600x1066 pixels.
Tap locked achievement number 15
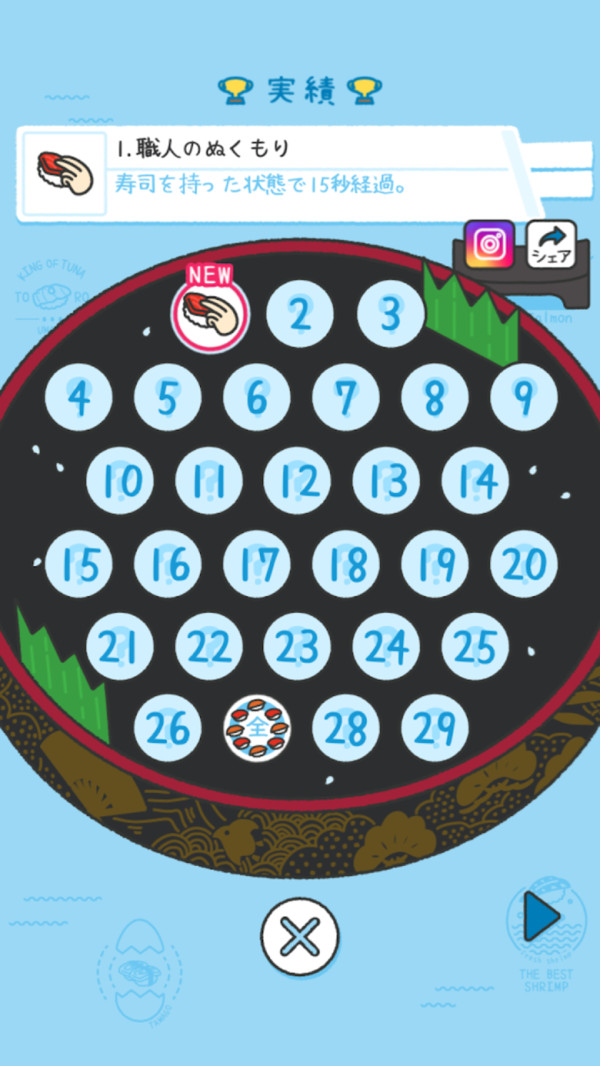[79, 565]
